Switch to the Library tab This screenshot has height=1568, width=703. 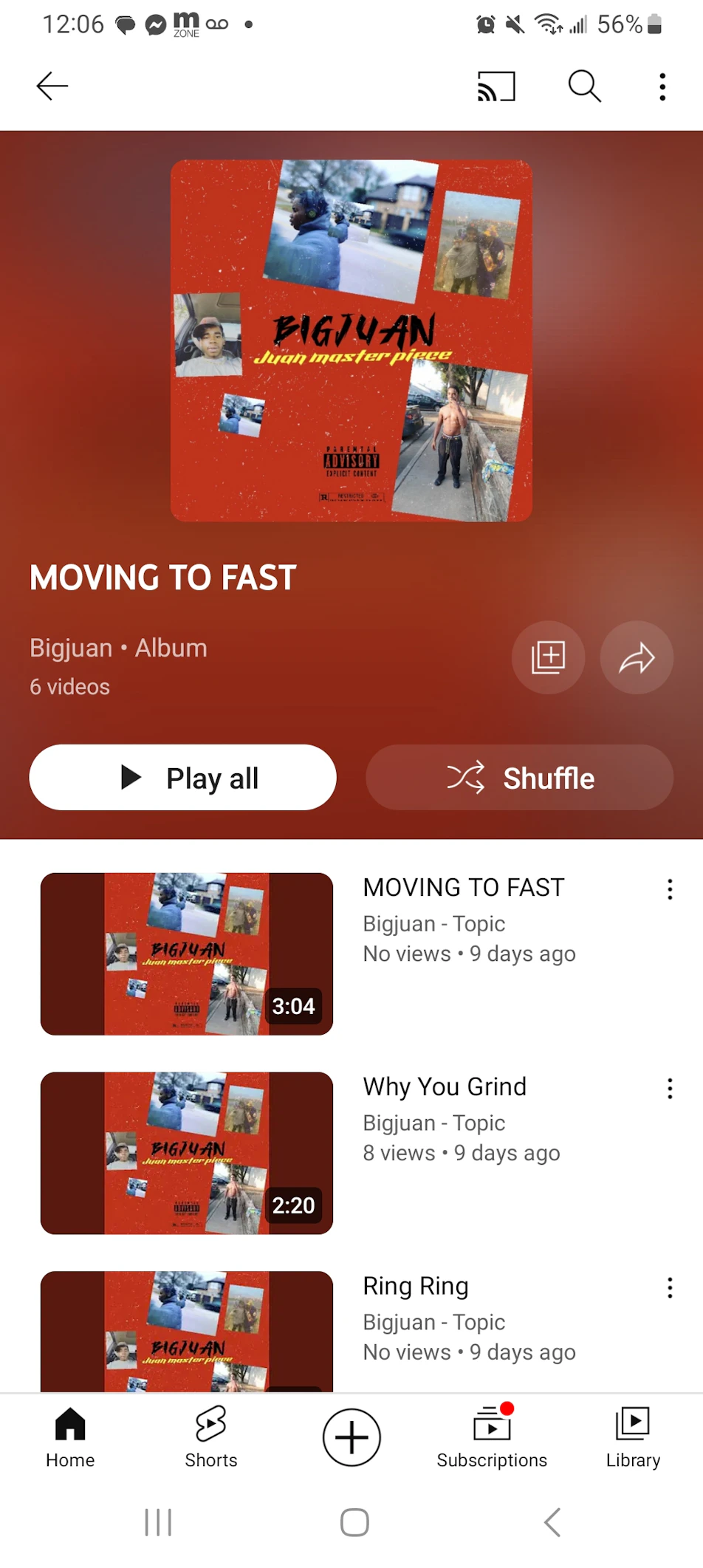point(633,1437)
